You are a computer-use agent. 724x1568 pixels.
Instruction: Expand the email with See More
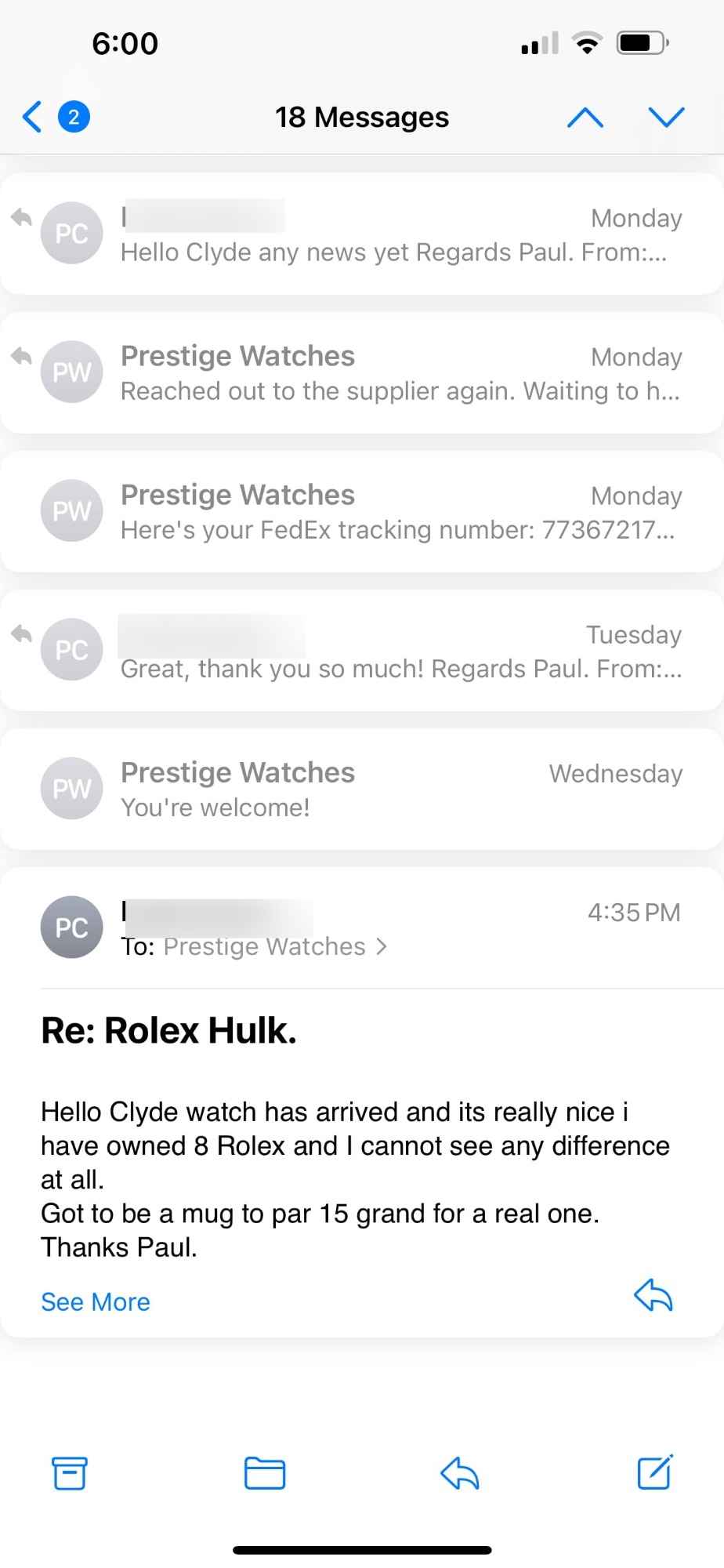click(96, 1302)
